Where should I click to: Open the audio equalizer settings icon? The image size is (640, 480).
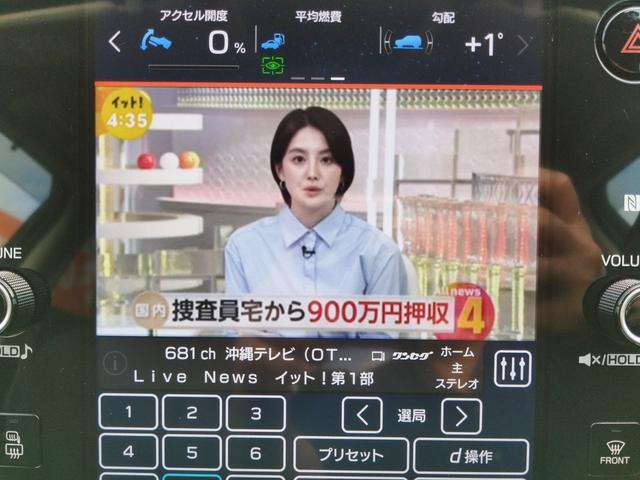point(513,367)
